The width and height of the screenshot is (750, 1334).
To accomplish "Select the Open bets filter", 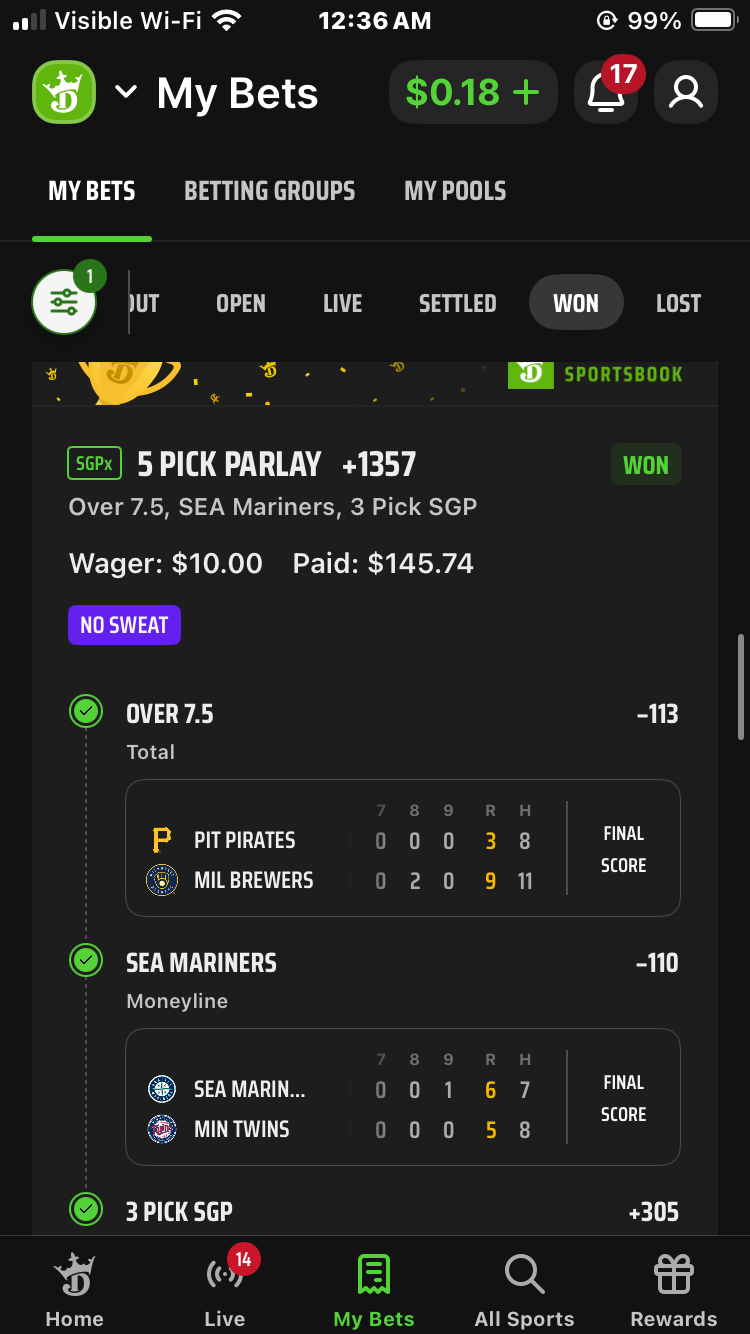I will pos(241,303).
